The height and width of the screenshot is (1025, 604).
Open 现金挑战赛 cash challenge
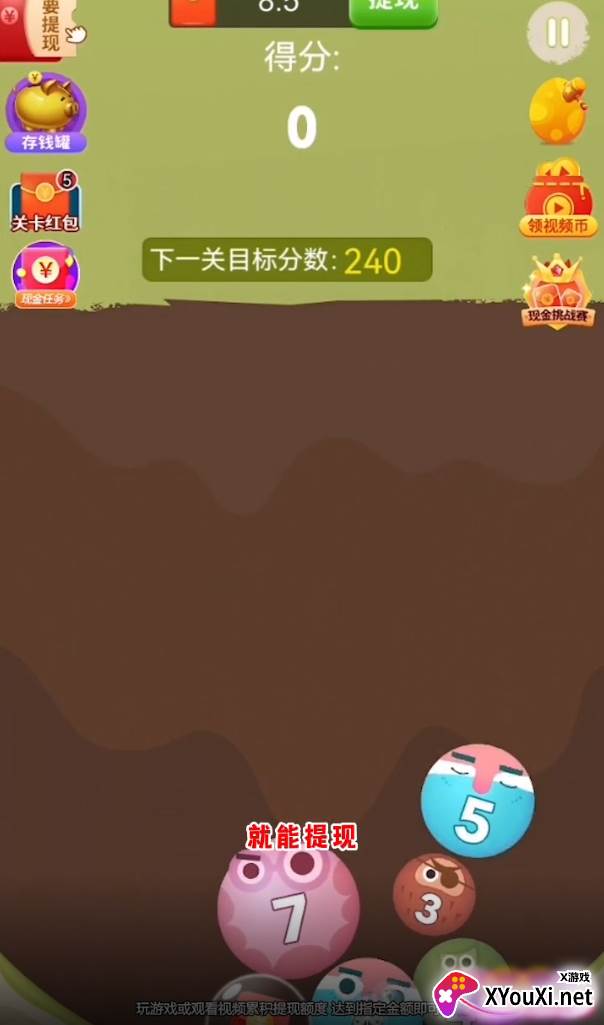[558, 291]
